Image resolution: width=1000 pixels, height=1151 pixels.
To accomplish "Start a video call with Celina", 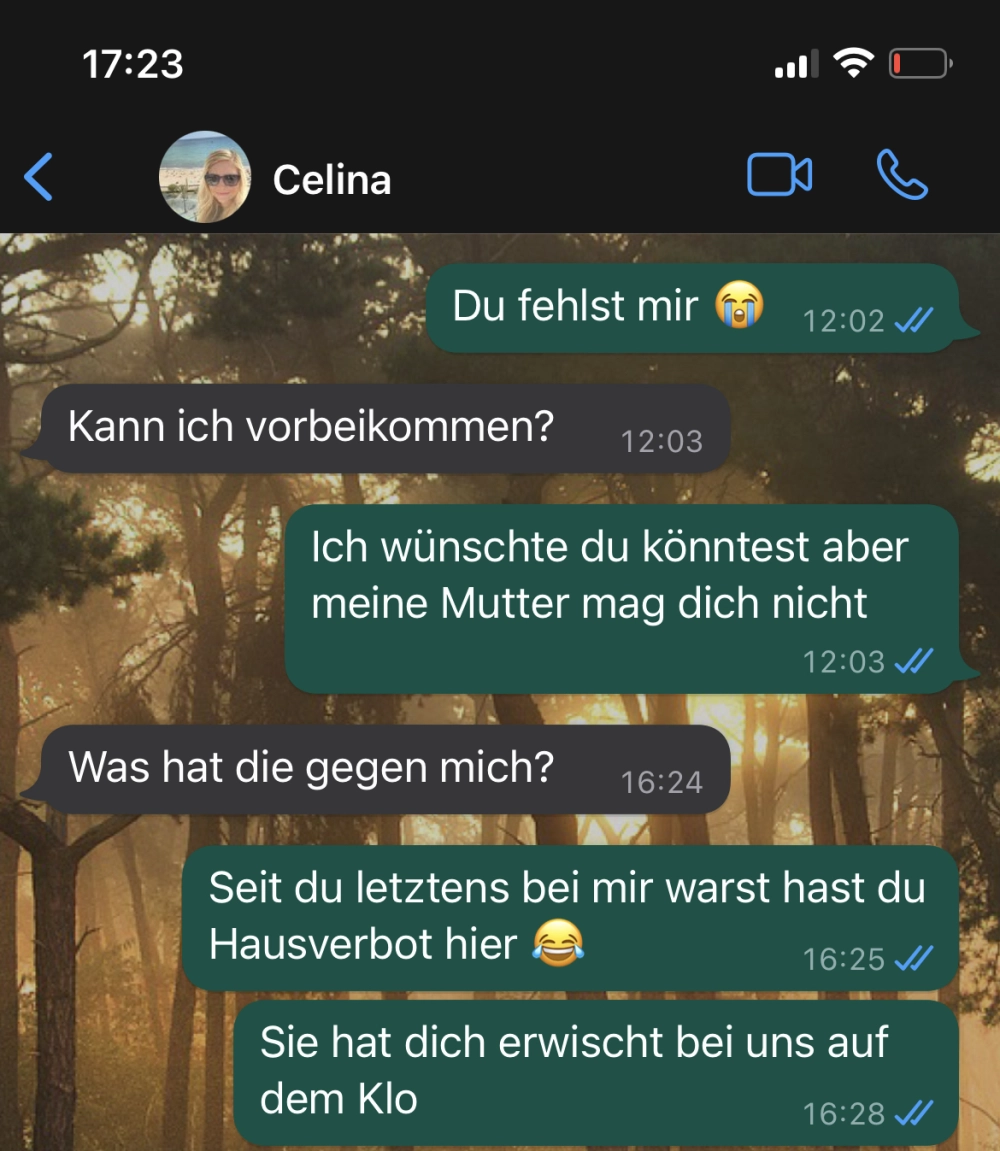I will [779, 175].
